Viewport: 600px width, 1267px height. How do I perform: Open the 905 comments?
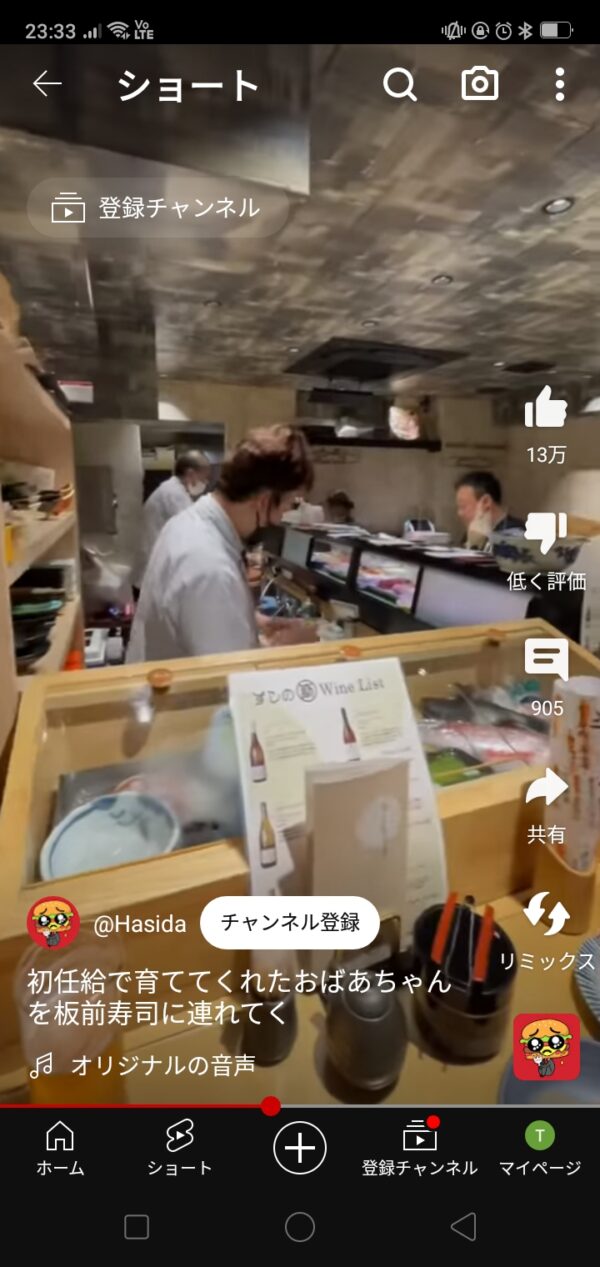[x=546, y=662]
